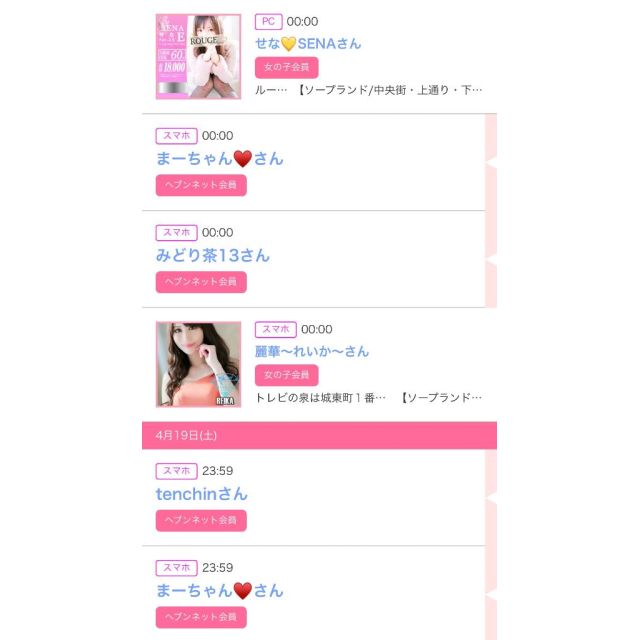Open せな SENAさん's profile link

pyautogui.click(x=308, y=44)
